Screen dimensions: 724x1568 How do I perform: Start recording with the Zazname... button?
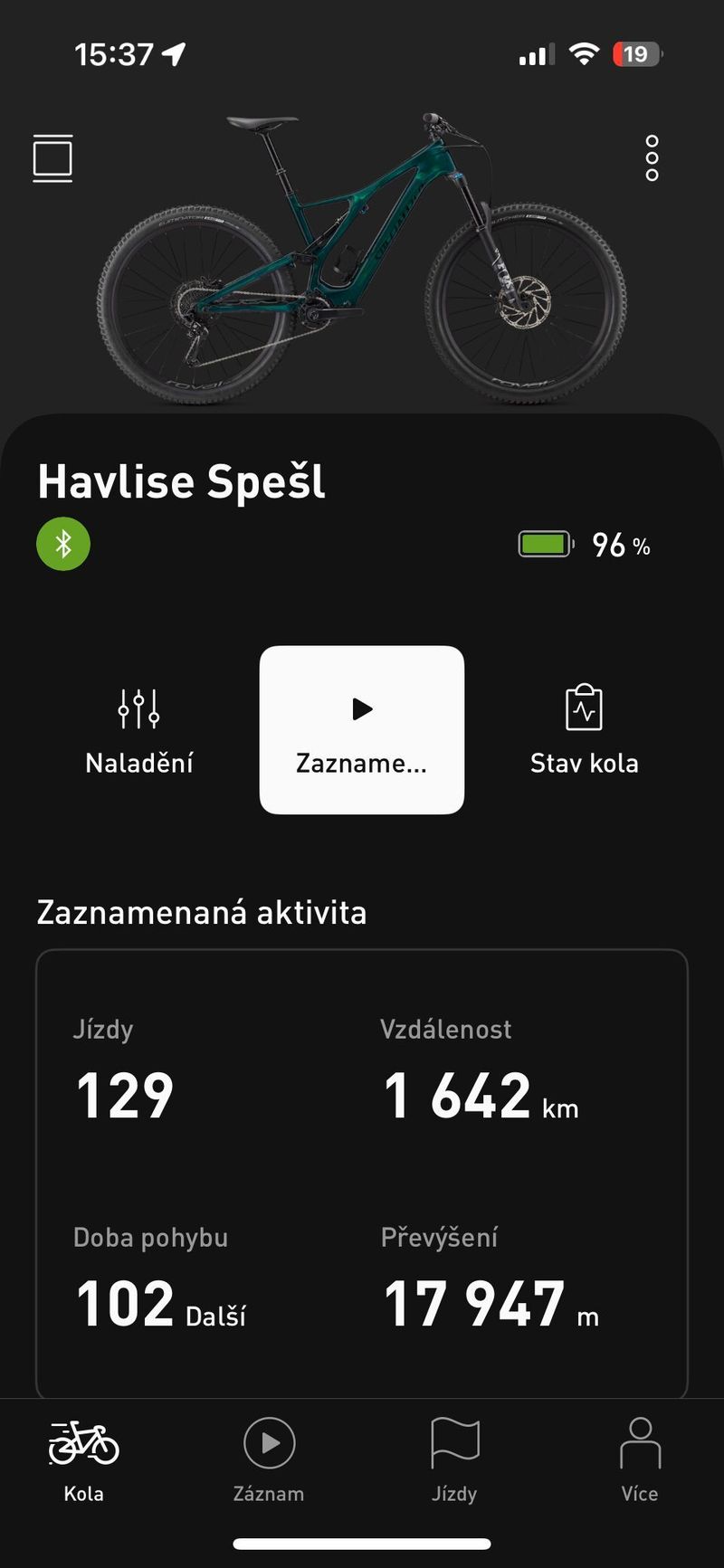(x=362, y=730)
